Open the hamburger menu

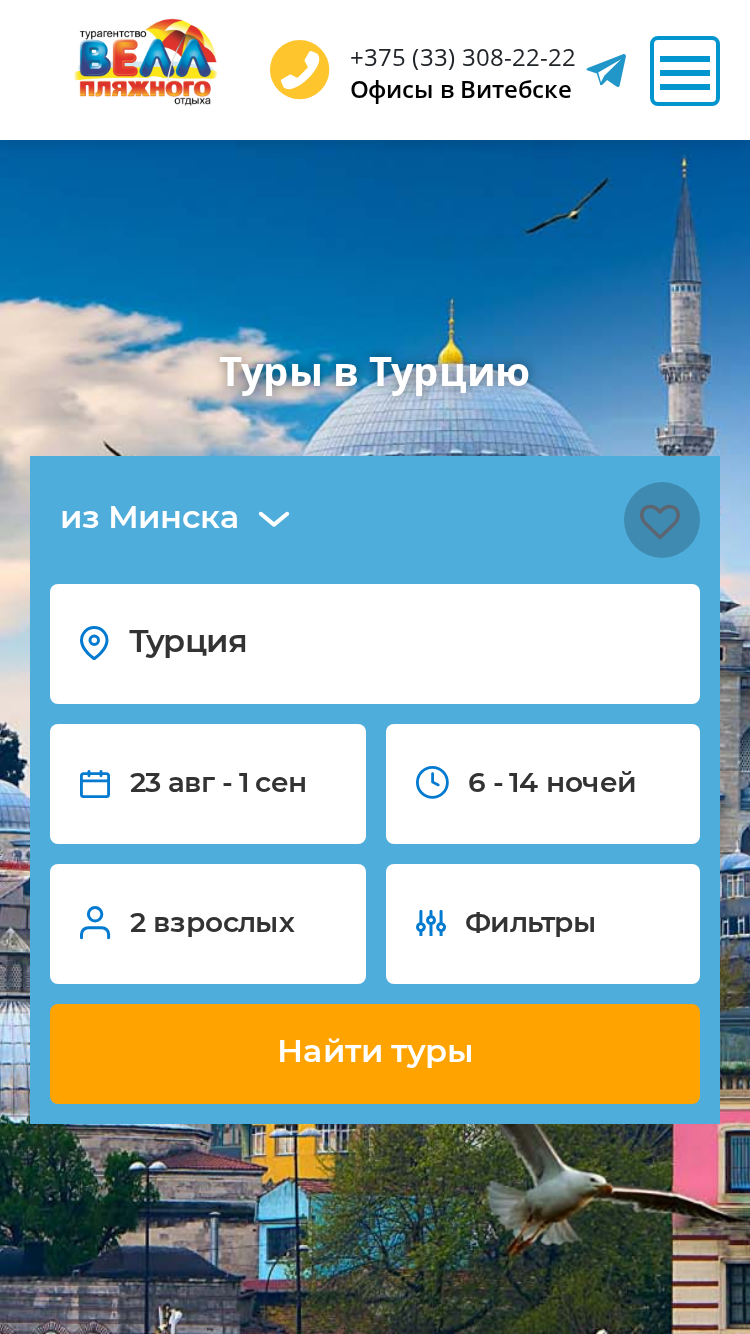(685, 71)
